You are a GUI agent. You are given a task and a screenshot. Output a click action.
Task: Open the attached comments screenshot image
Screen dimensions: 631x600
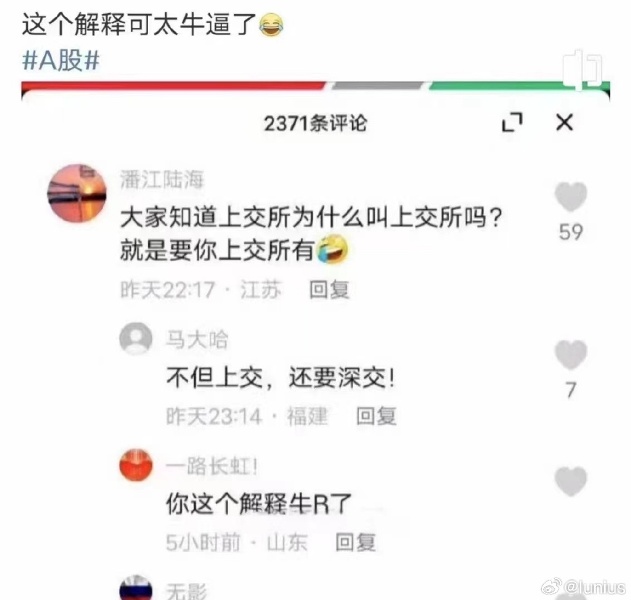pyautogui.click(x=315, y=340)
